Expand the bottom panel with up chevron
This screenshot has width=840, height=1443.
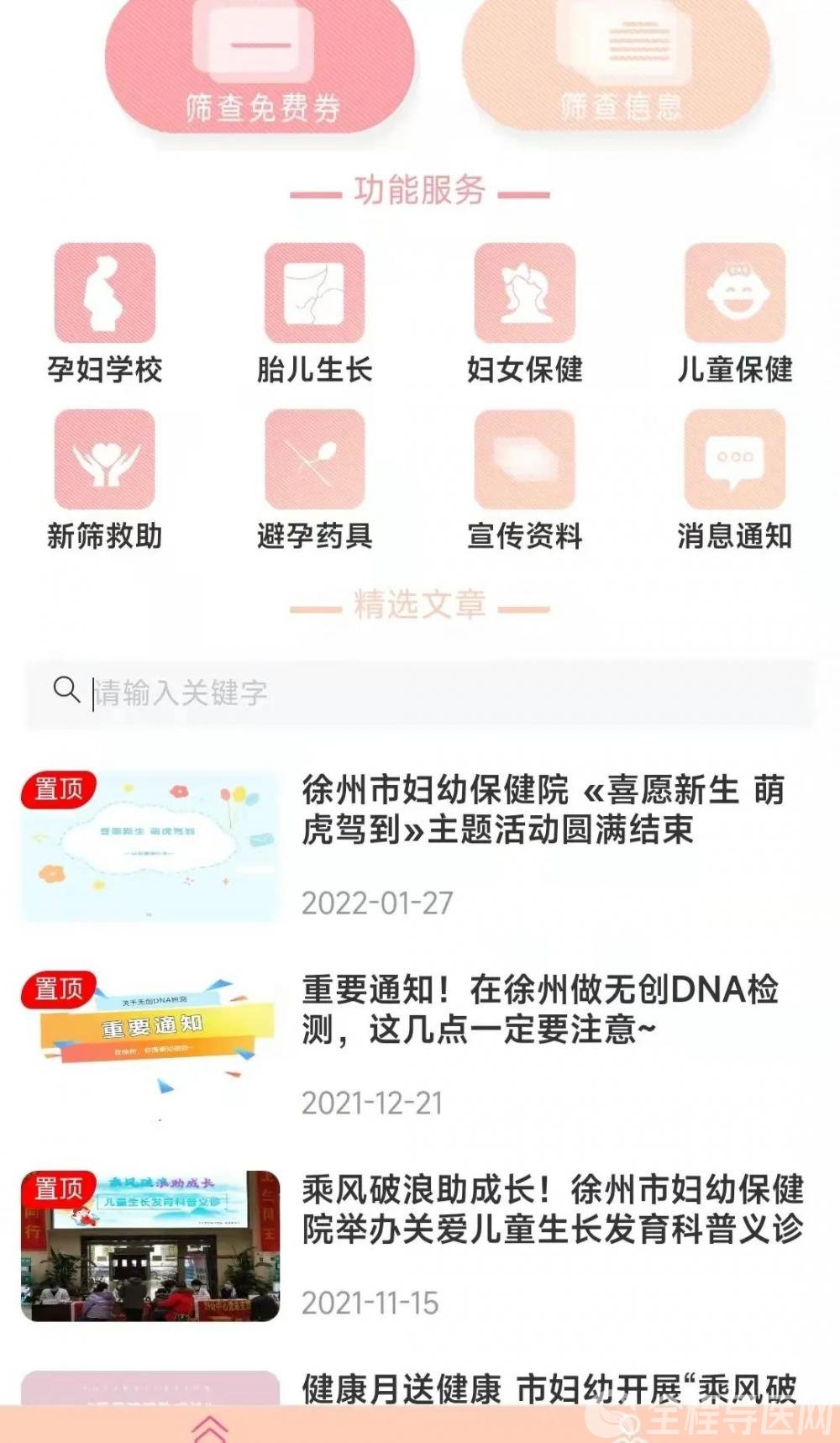pos(210,1426)
